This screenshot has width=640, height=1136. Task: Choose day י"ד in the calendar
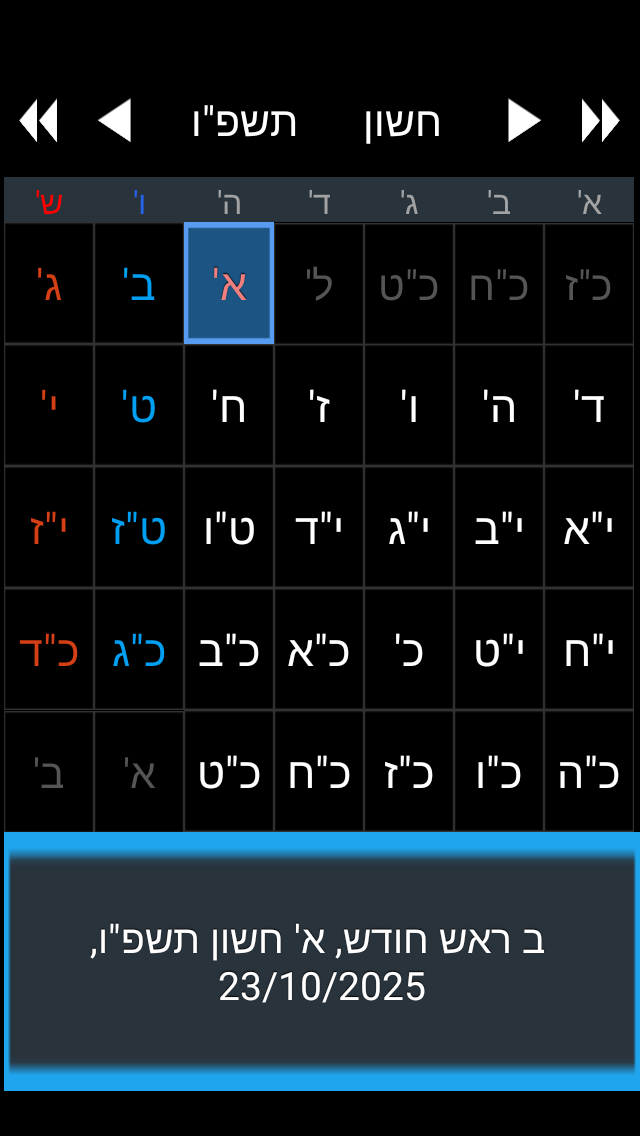pyautogui.click(x=319, y=528)
